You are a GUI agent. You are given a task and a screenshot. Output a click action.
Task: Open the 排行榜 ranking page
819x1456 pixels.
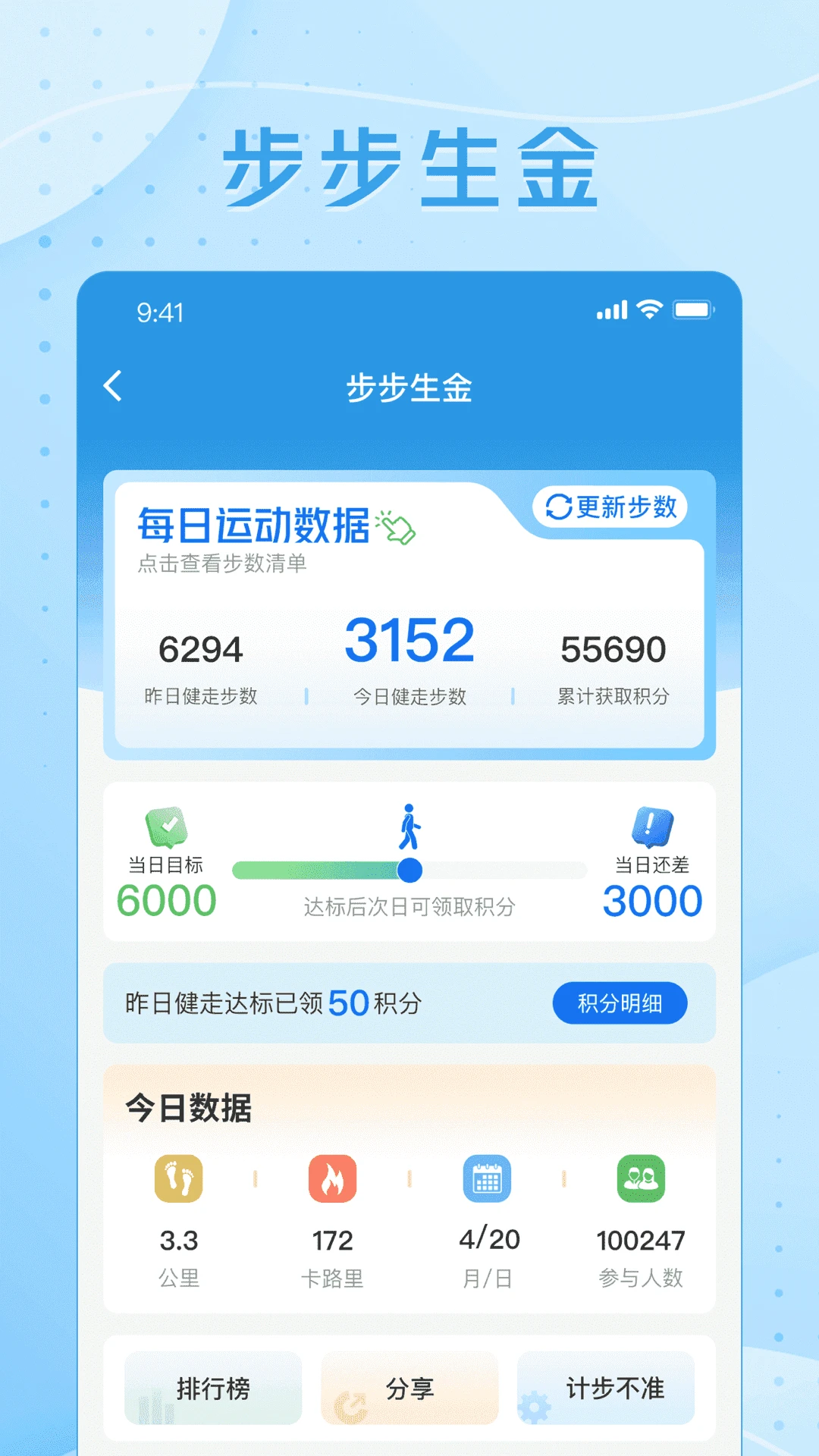[x=211, y=1389]
